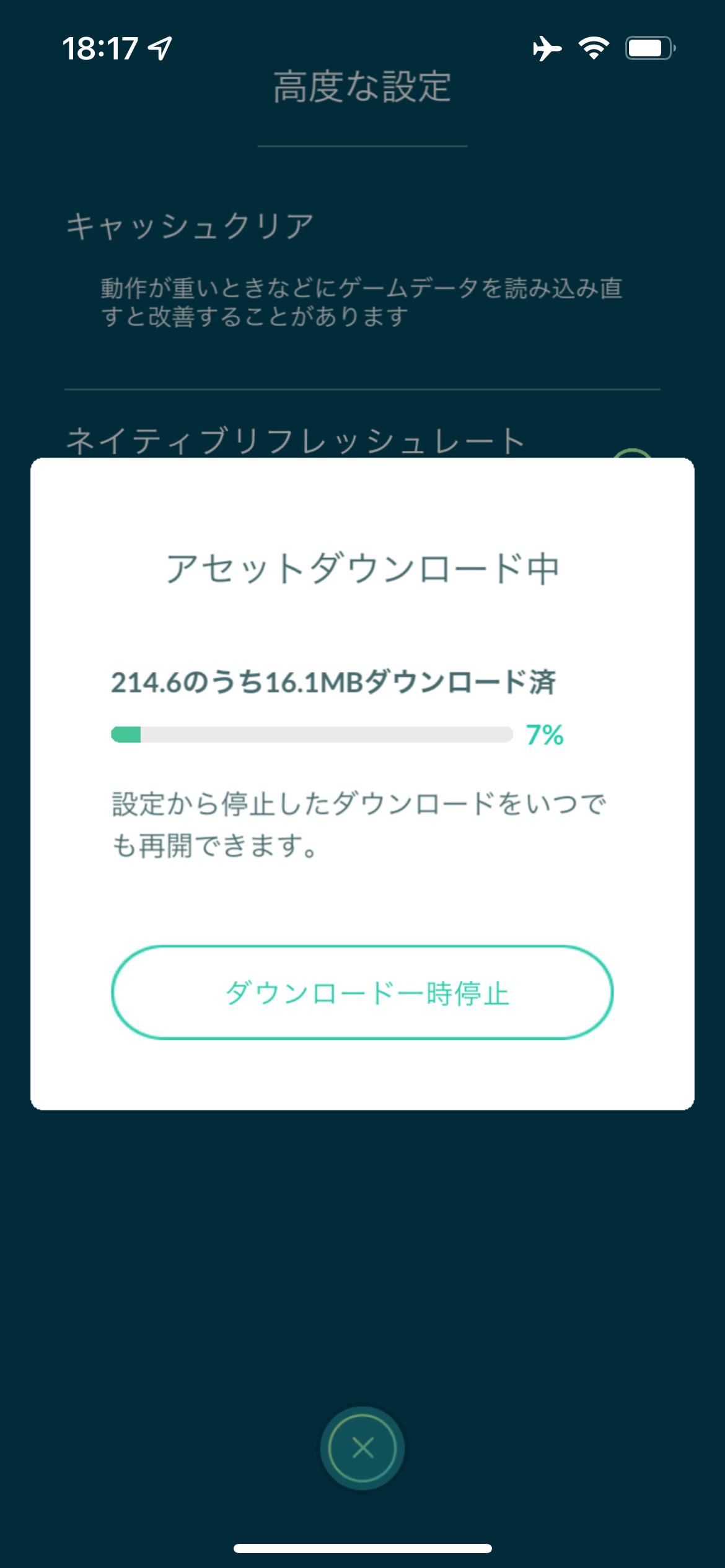
Task: Pause the asset download with ダウンロード一時停止
Action: tap(362, 993)
